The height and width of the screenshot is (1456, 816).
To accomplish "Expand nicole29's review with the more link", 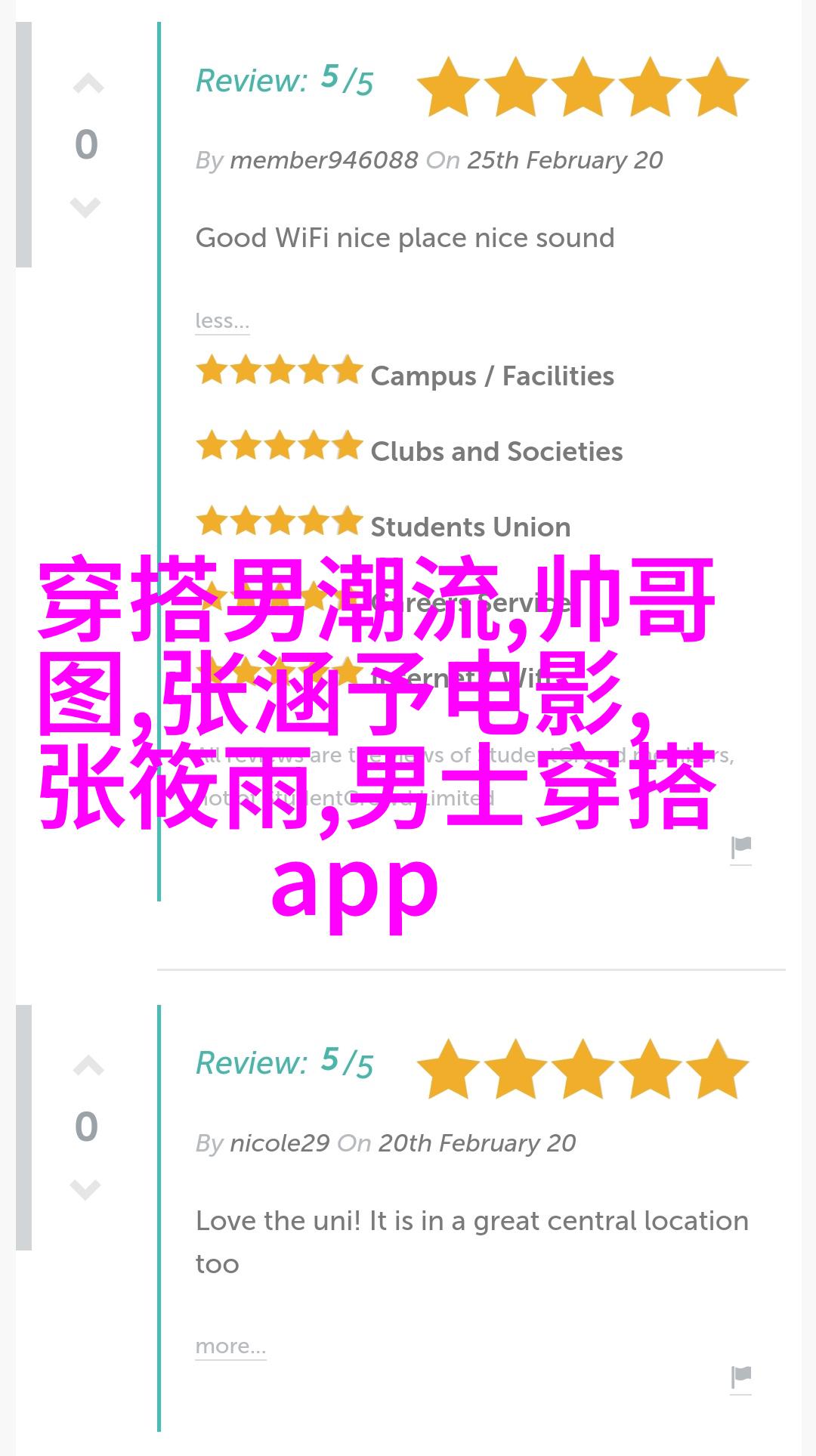I will pyautogui.click(x=230, y=1346).
